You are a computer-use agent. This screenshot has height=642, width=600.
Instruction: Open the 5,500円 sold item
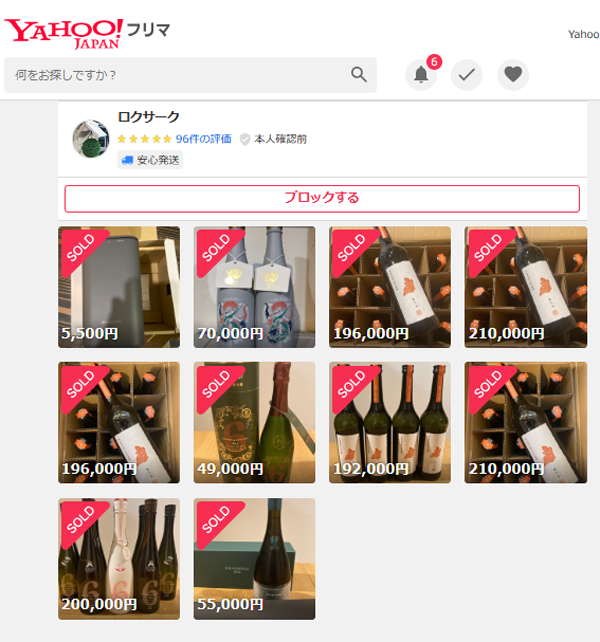pyautogui.click(x=119, y=287)
